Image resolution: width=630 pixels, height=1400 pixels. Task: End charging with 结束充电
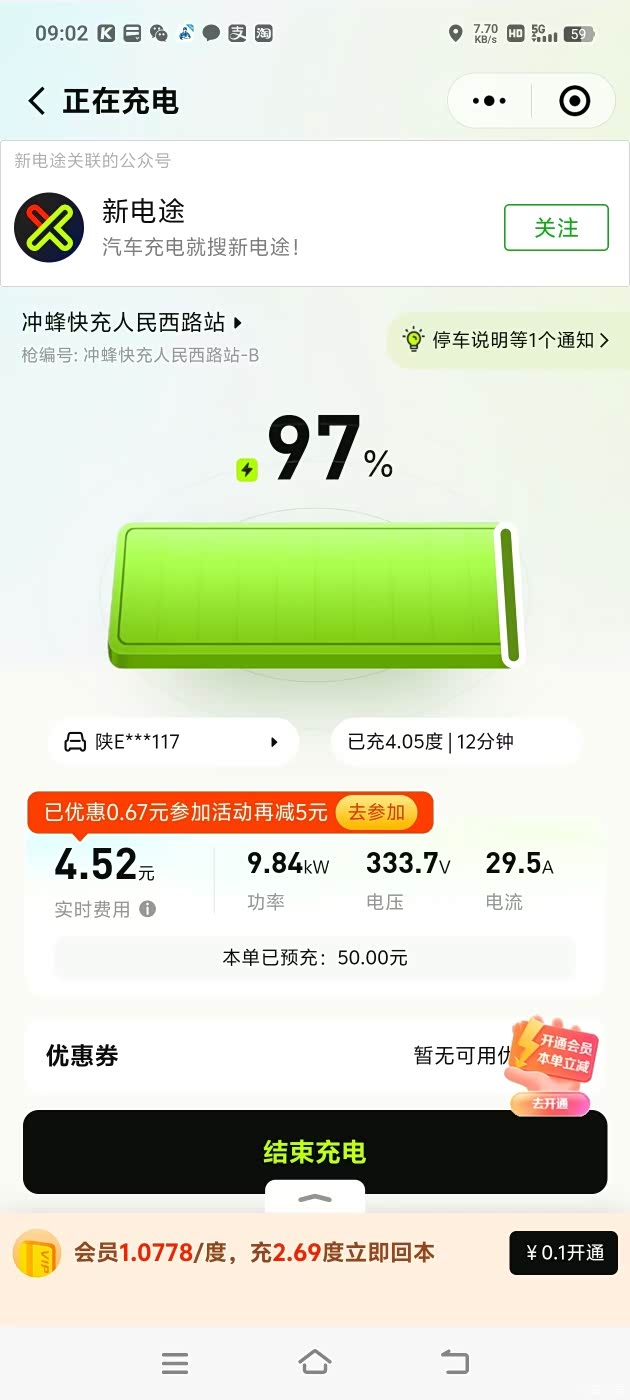[315, 1152]
